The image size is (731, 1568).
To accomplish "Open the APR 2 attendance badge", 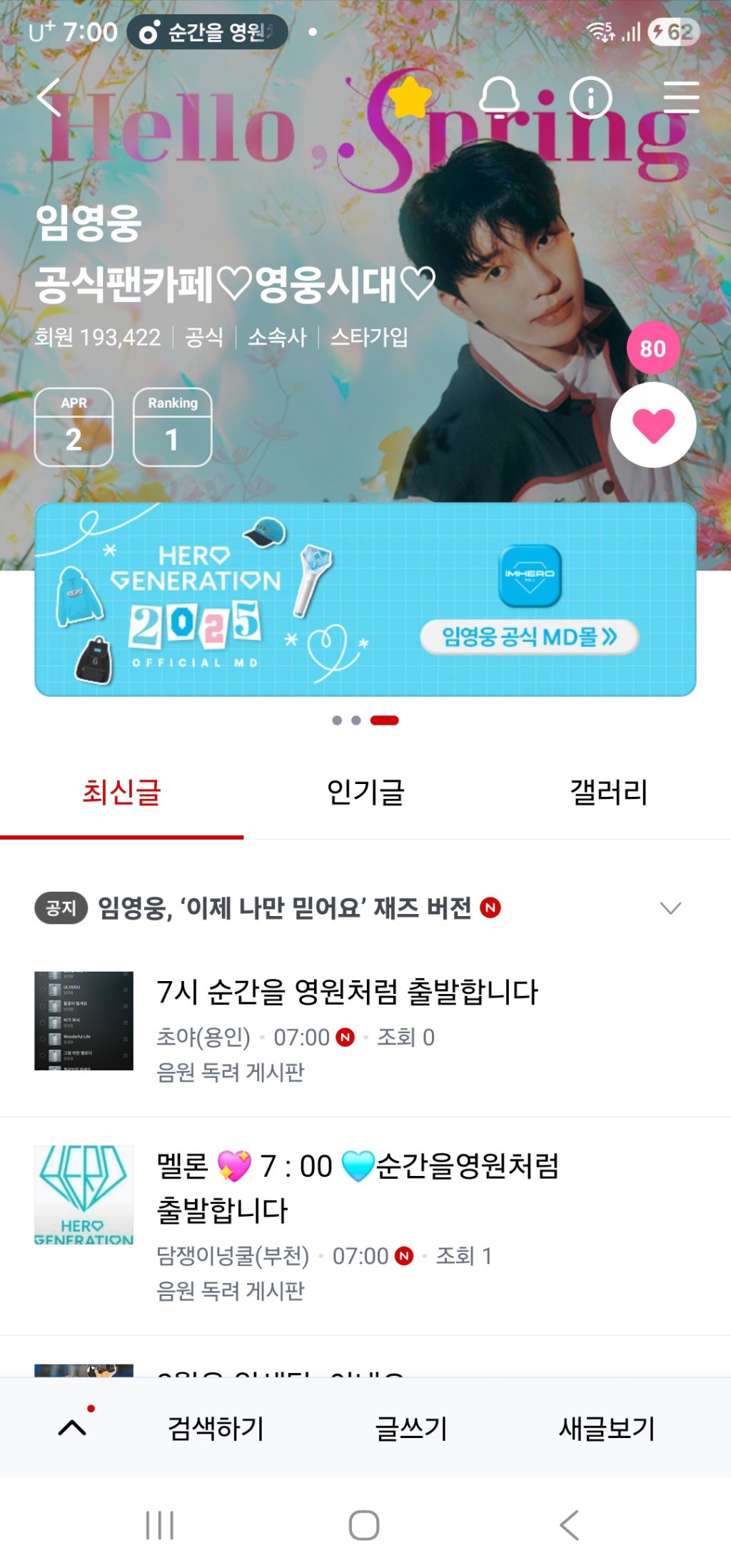I will [x=74, y=427].
